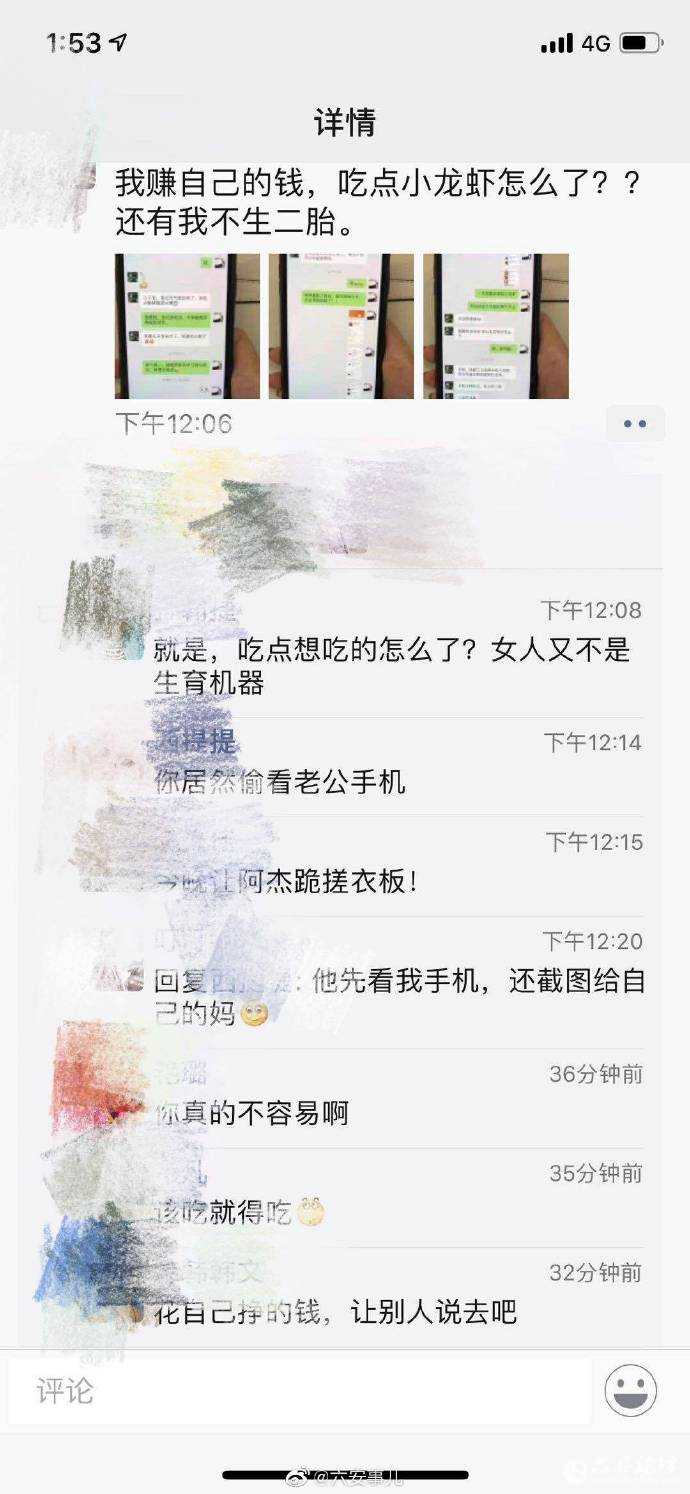Open the two-dot like and comment menu
690x1494 pixels.
click(635, 424)
